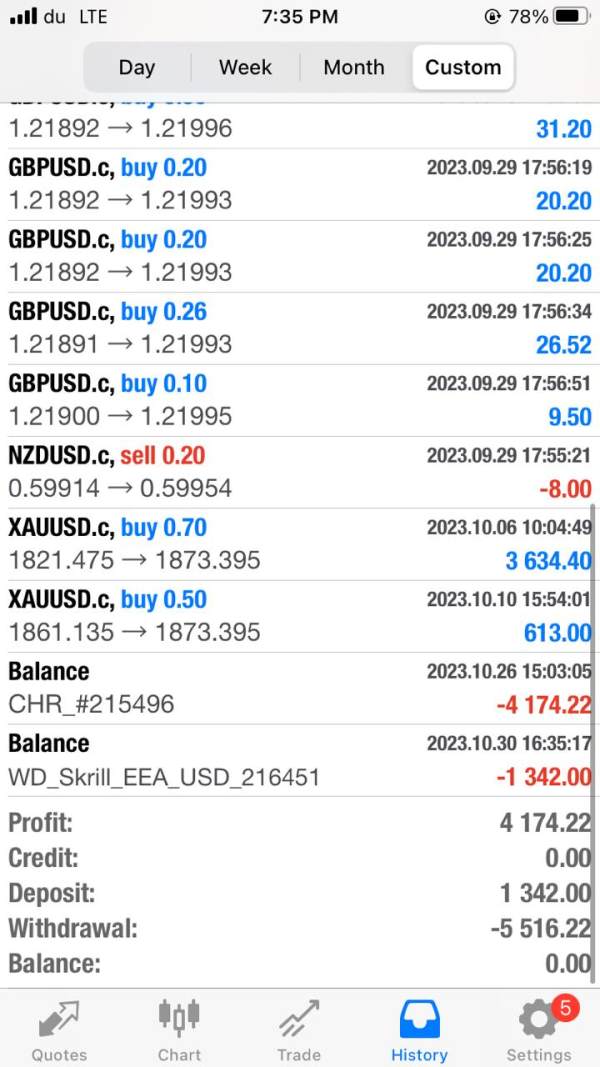
Task: Expand GBPUSD.c buy 0.20 from 17:56:25
Action: tap(300, 257)
